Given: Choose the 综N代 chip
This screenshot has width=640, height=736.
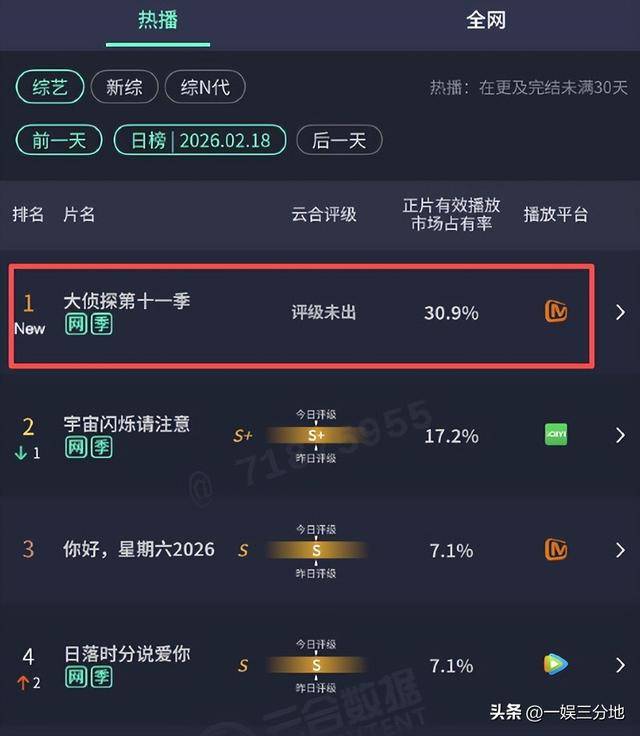Looking at the screenshot, I should click(x=204, y=87).
